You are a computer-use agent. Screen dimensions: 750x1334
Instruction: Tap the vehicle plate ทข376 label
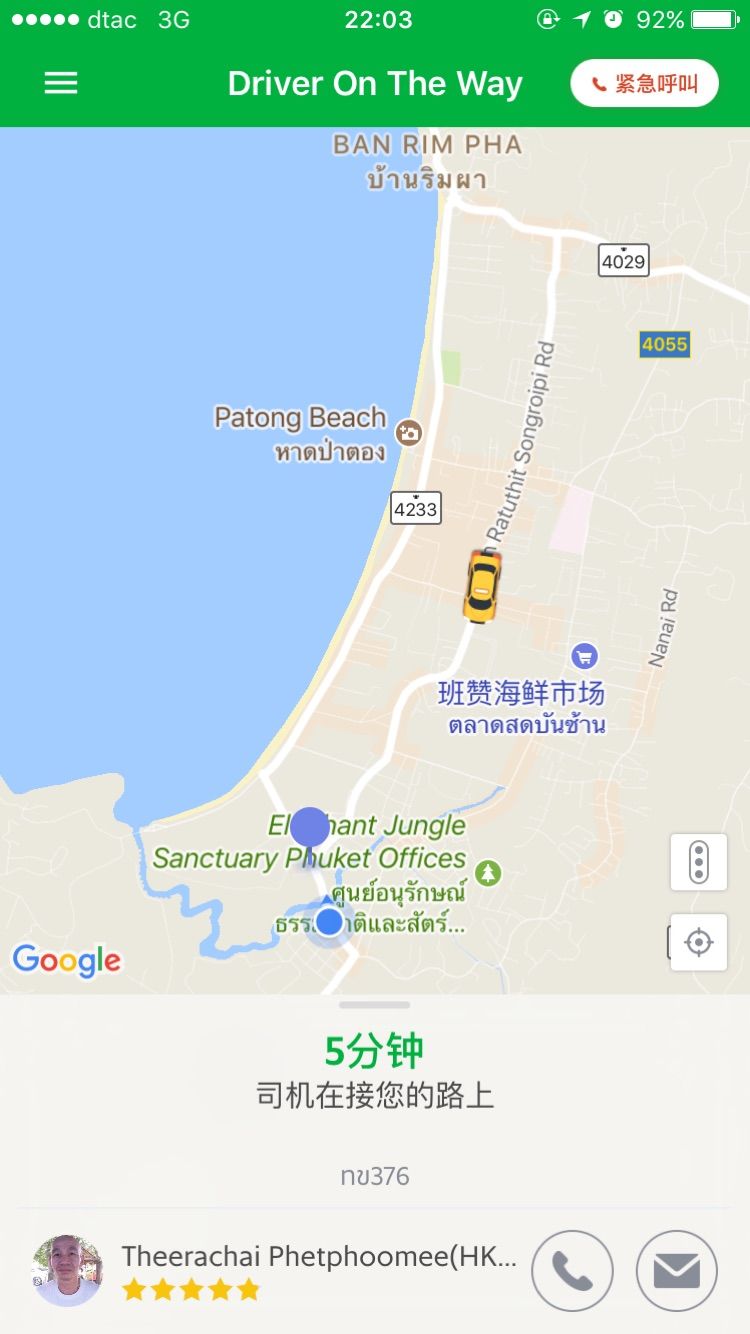[x=375, y=1176]
